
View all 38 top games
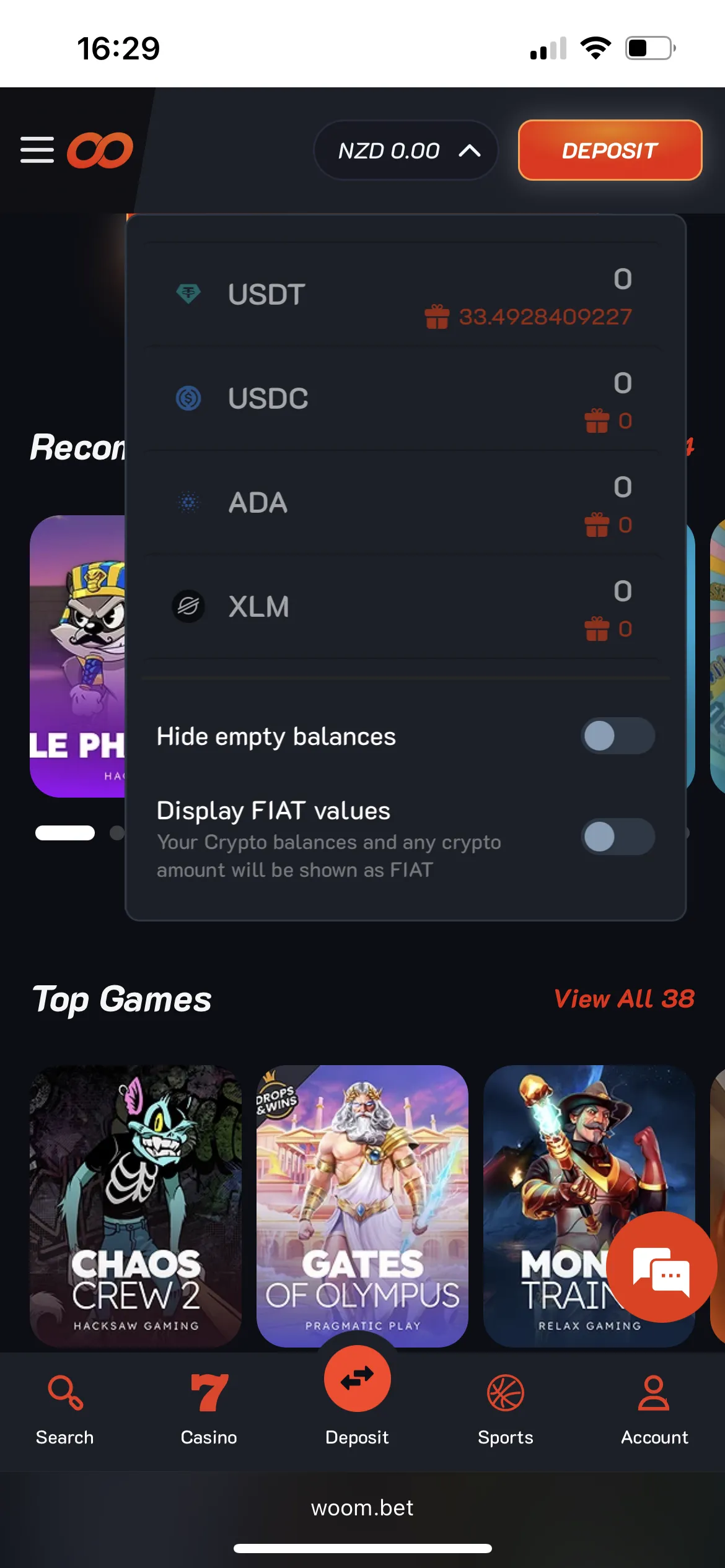623,999
